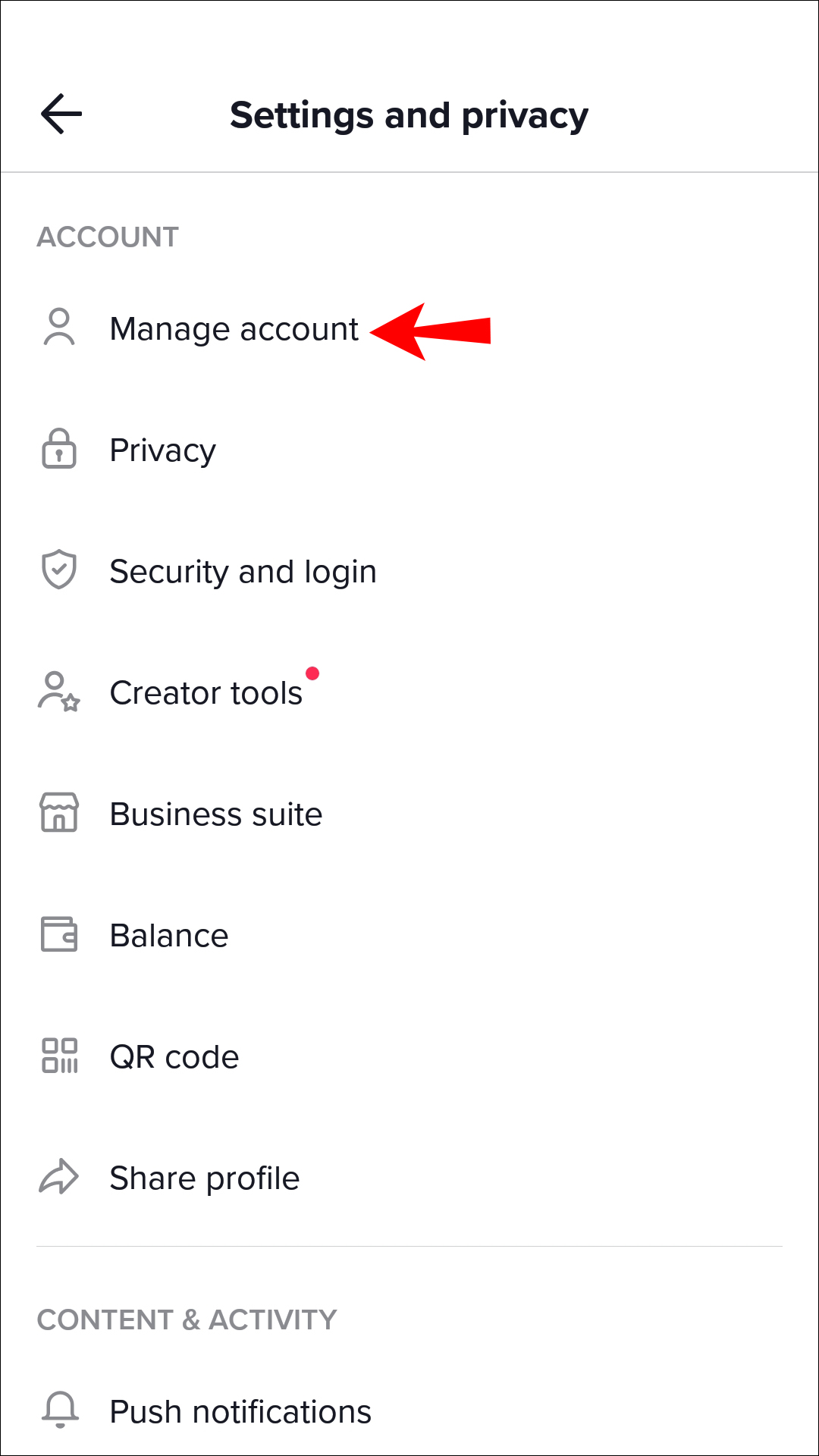Viewport: 819px width, 1456px height.
Task: Open Business suite
Action: click(x=215, y=814)
